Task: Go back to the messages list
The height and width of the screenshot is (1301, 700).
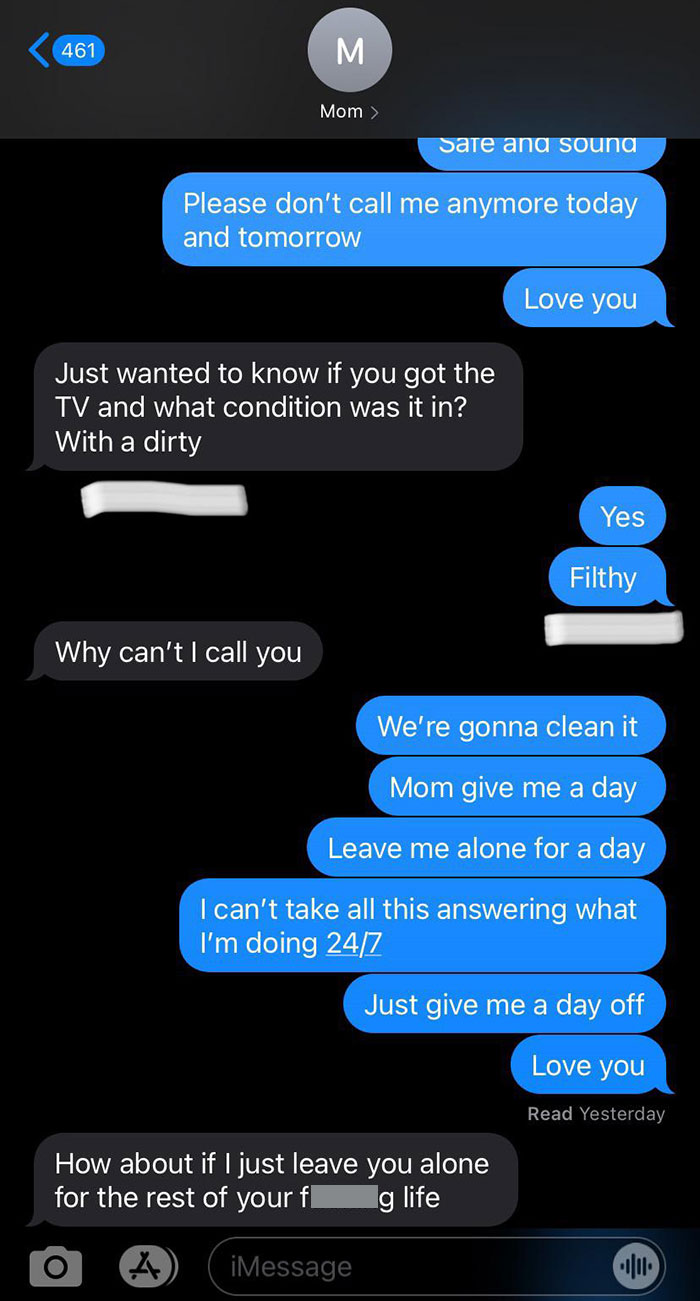Action: click(67, 49)
